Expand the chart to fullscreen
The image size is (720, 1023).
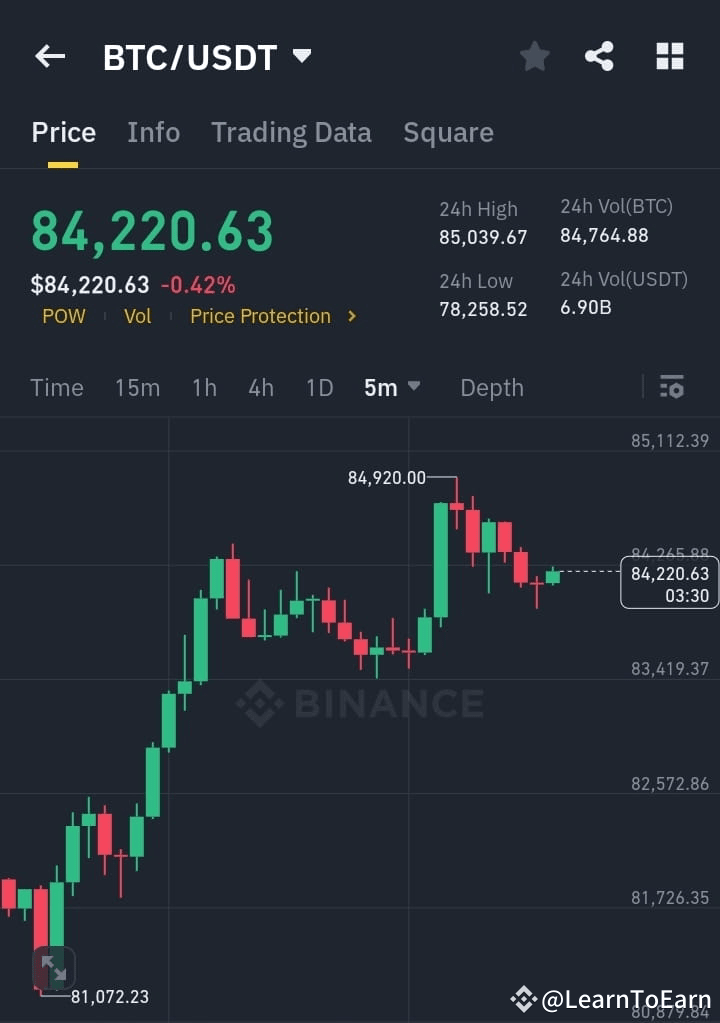point(54,968)
